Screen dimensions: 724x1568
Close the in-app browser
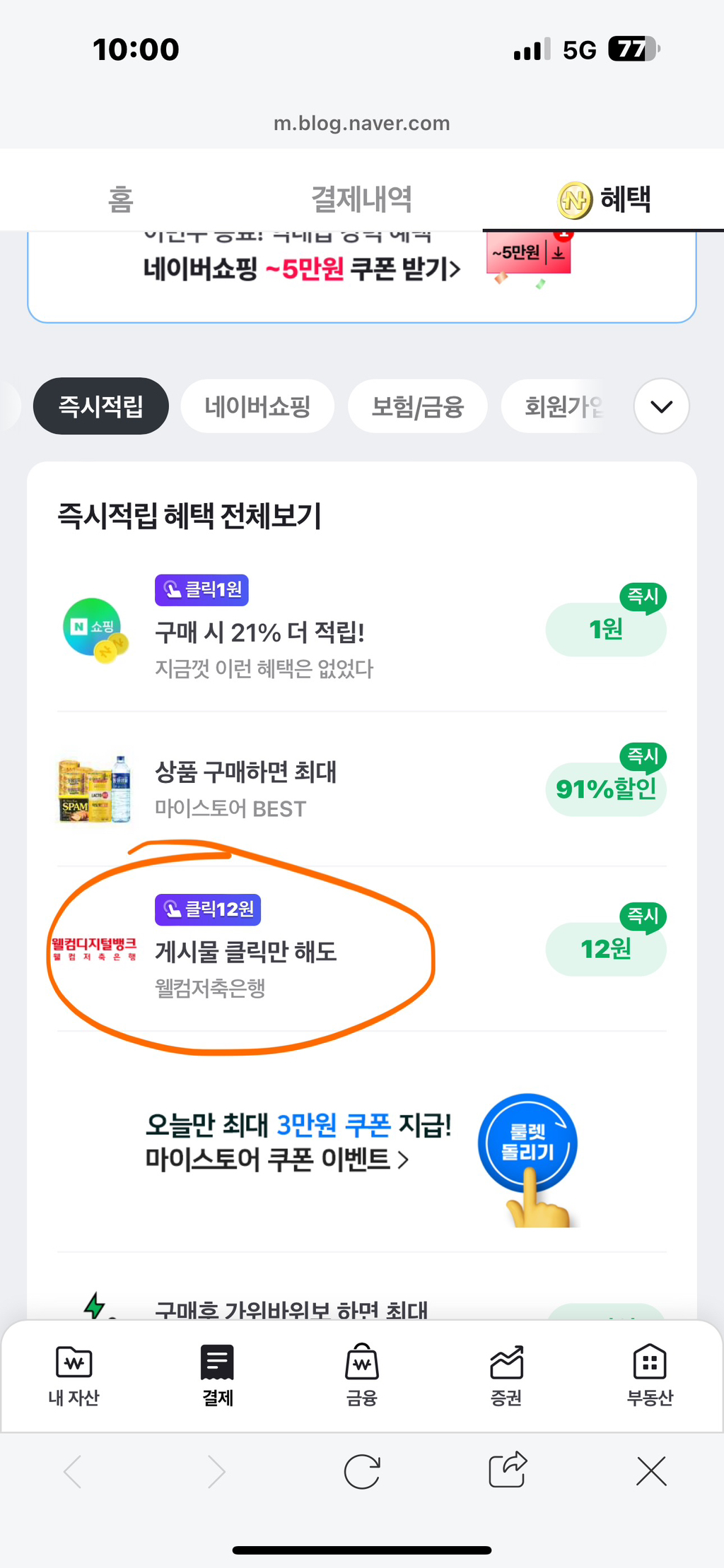coord(650,1471)
